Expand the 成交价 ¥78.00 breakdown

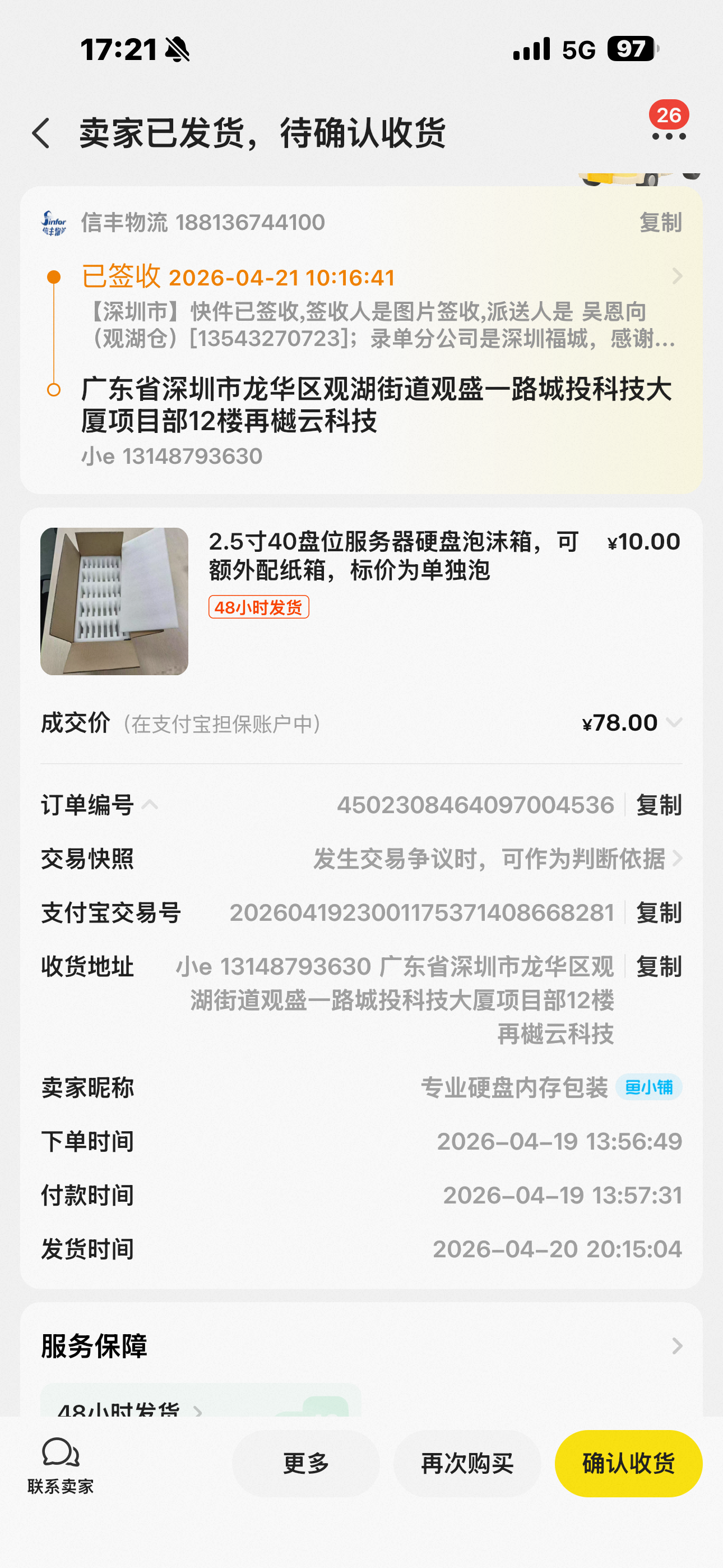[x=673, y=722]
